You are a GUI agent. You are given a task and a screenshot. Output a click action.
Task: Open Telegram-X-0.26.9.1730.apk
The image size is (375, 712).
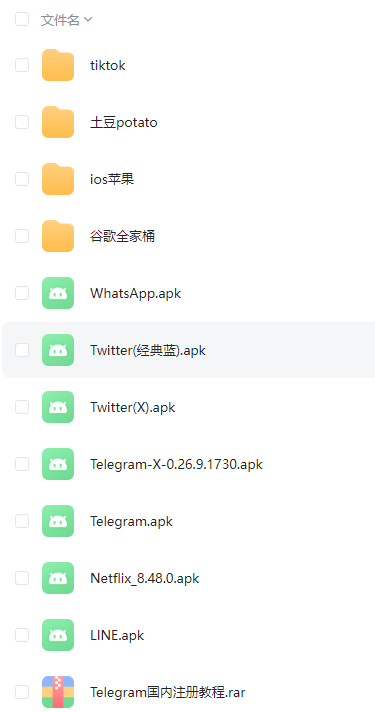(176, 465)
